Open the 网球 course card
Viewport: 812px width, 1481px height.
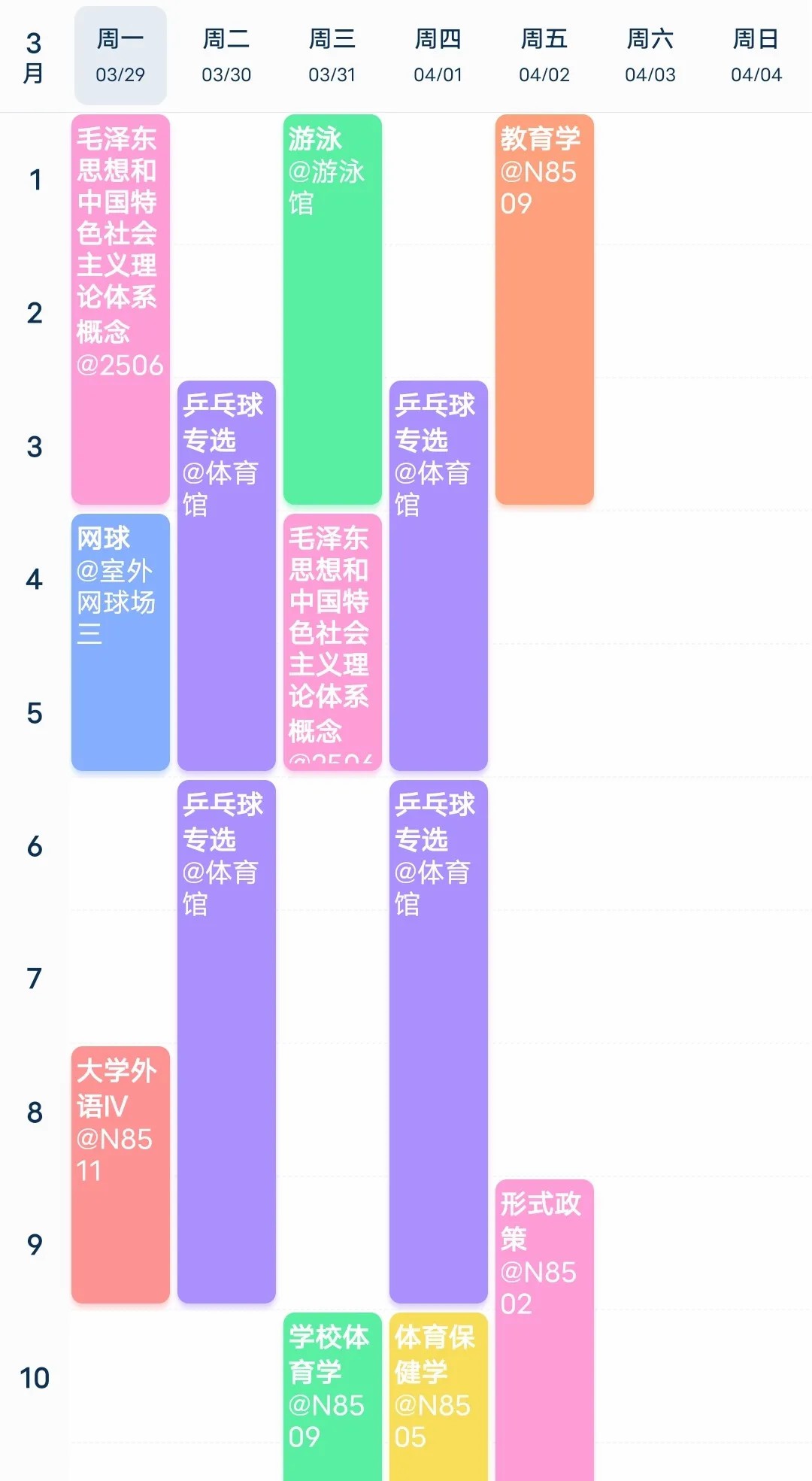click(120, 642)
